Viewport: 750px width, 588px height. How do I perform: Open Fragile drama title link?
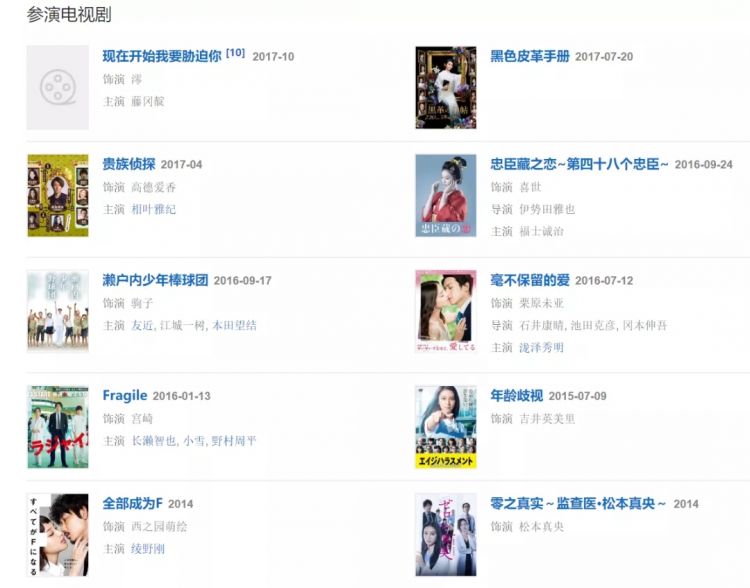124,396
